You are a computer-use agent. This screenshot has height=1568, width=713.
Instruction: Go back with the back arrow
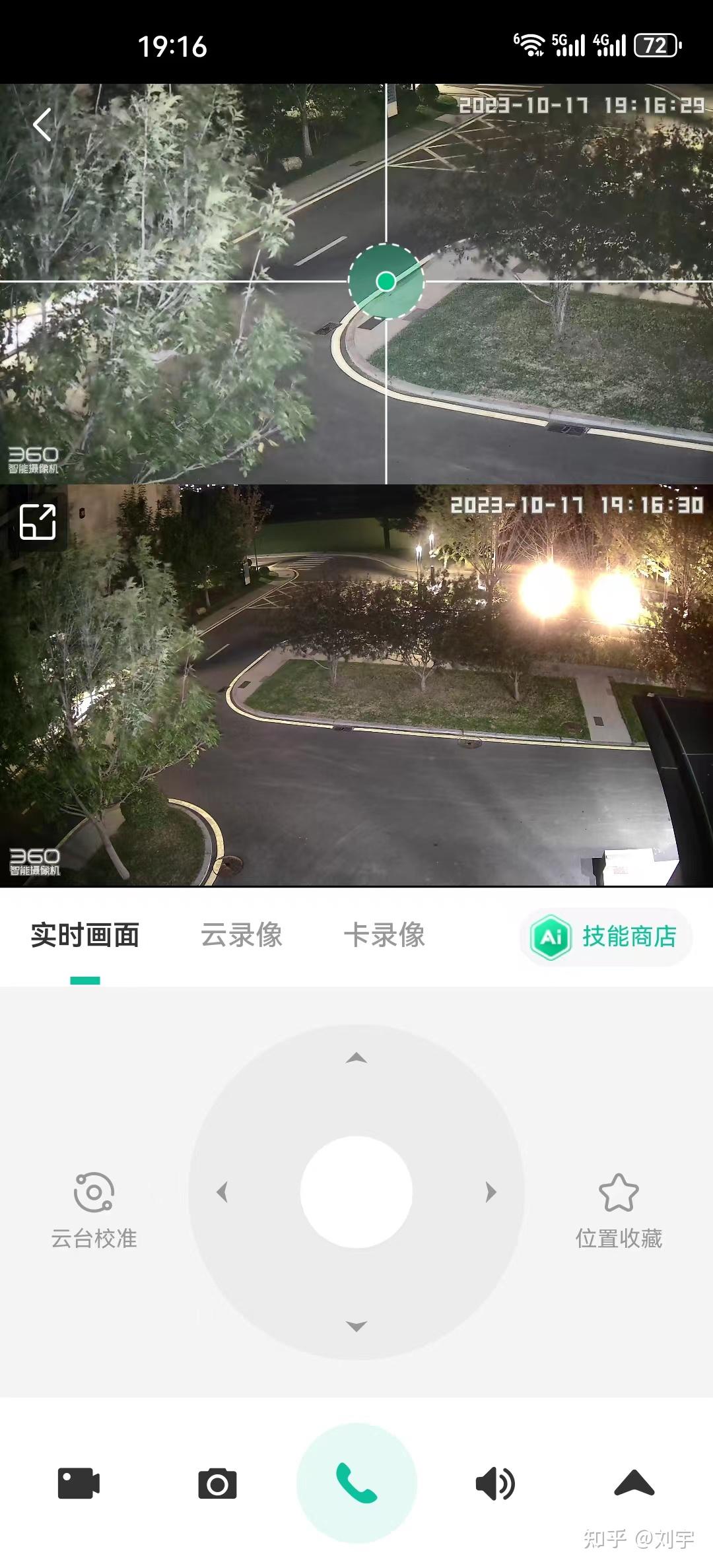click(42, 123)
